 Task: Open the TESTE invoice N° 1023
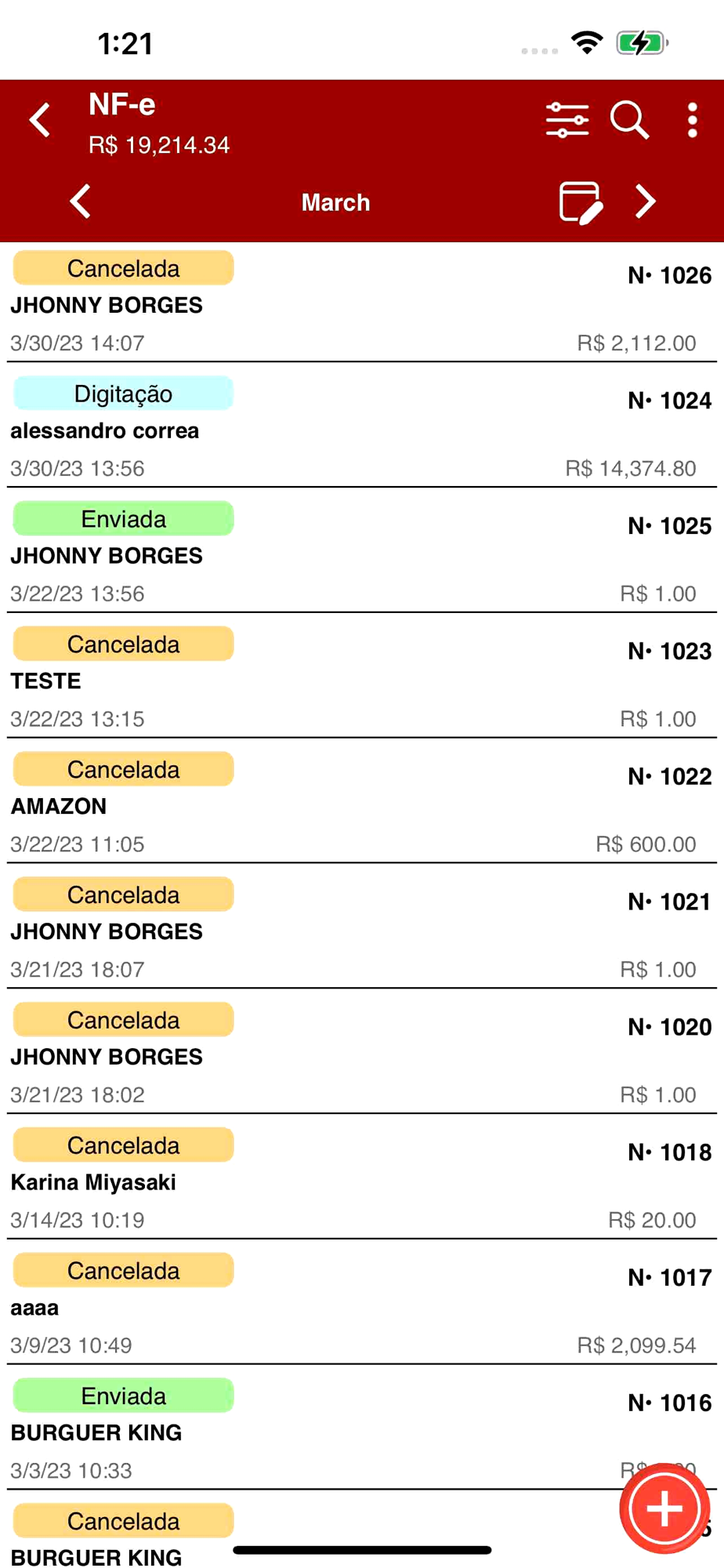[360, 681]
